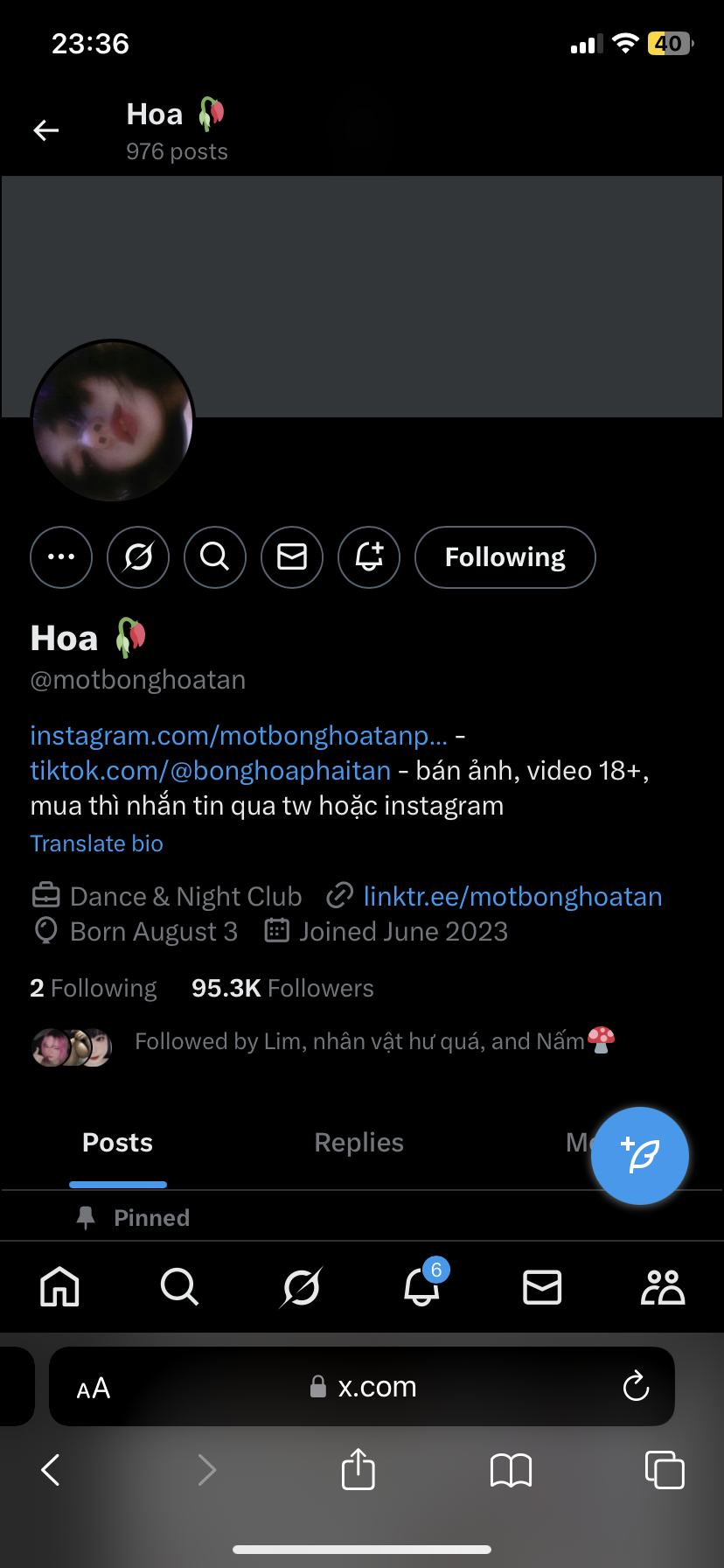Open the Communities tab
Viewport: 724px width, 1568px height.
pyautogui.click(x=663, y=1287)
